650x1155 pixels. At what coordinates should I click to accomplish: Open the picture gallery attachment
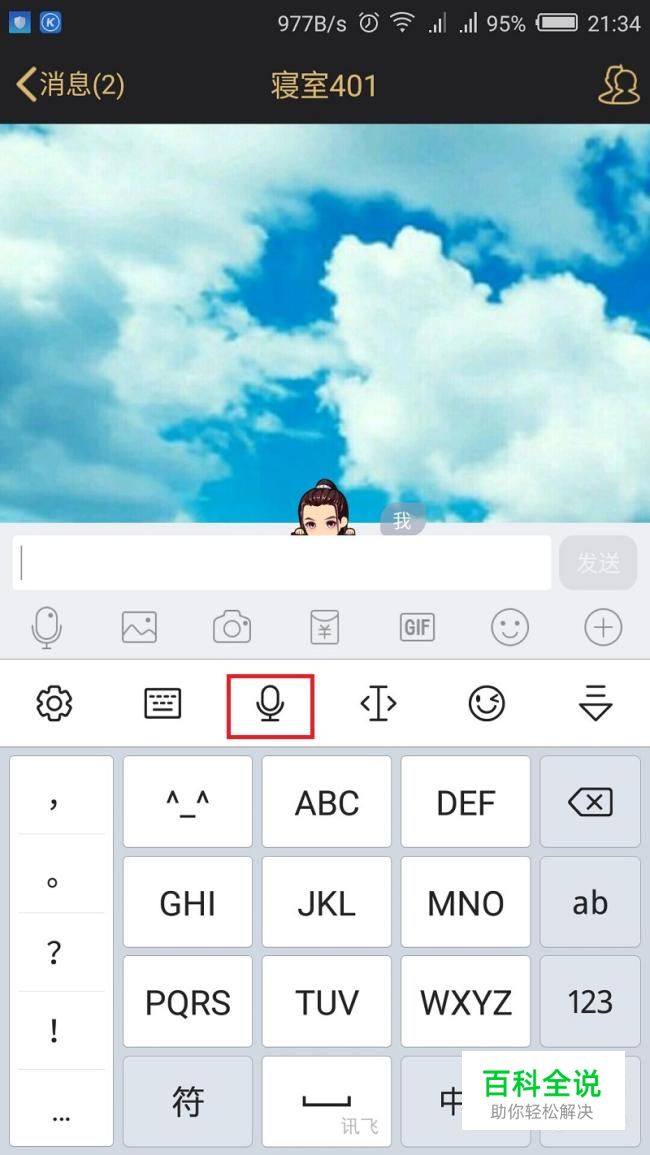139,628
